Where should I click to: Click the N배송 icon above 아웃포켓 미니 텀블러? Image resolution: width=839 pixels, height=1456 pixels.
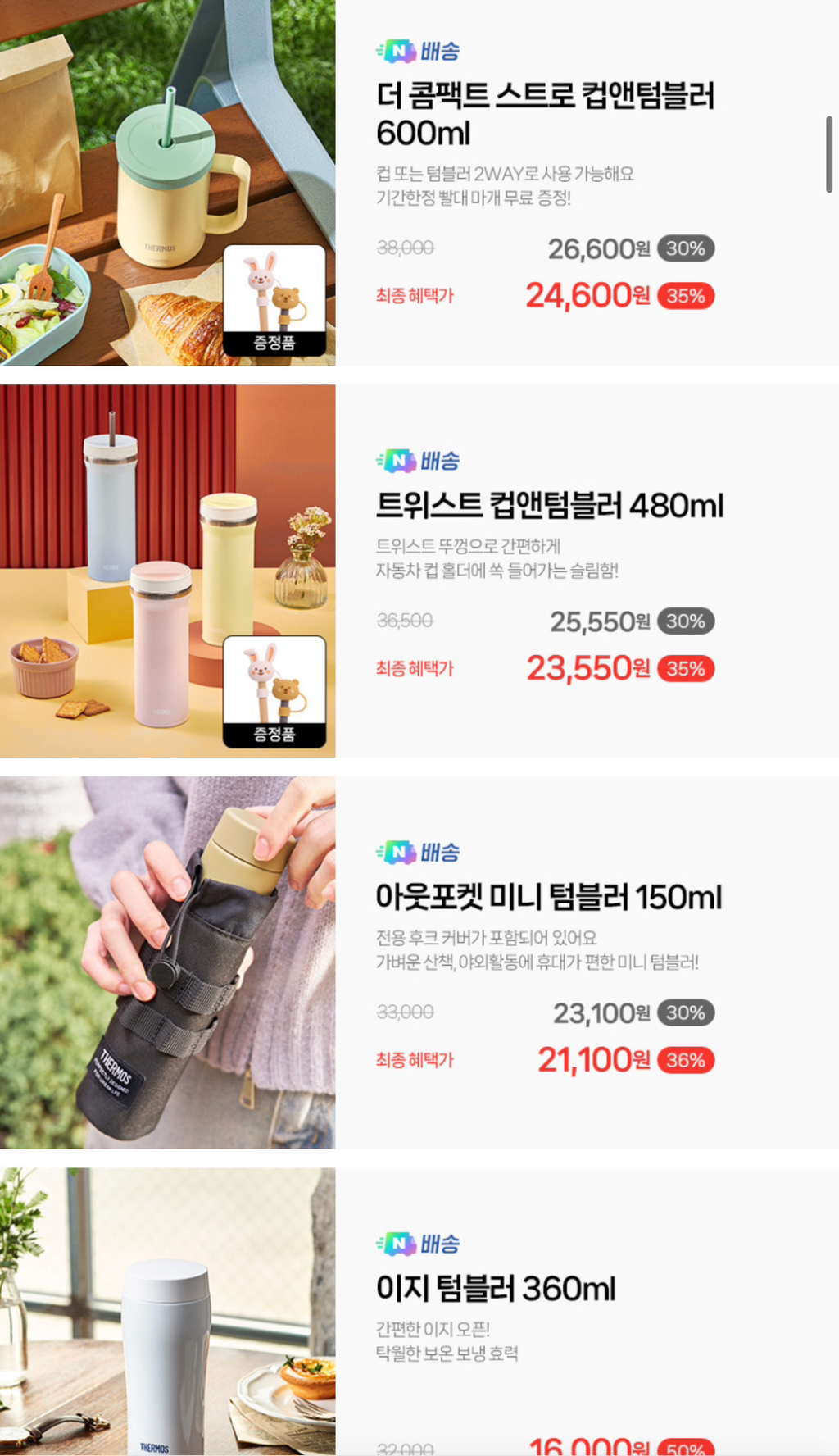(417, 852)
